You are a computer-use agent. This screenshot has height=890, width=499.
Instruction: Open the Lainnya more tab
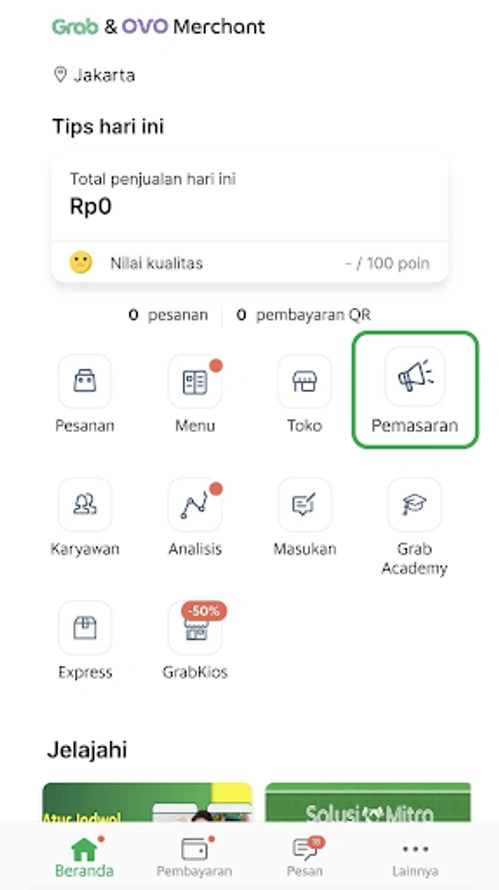coord(415,857)
